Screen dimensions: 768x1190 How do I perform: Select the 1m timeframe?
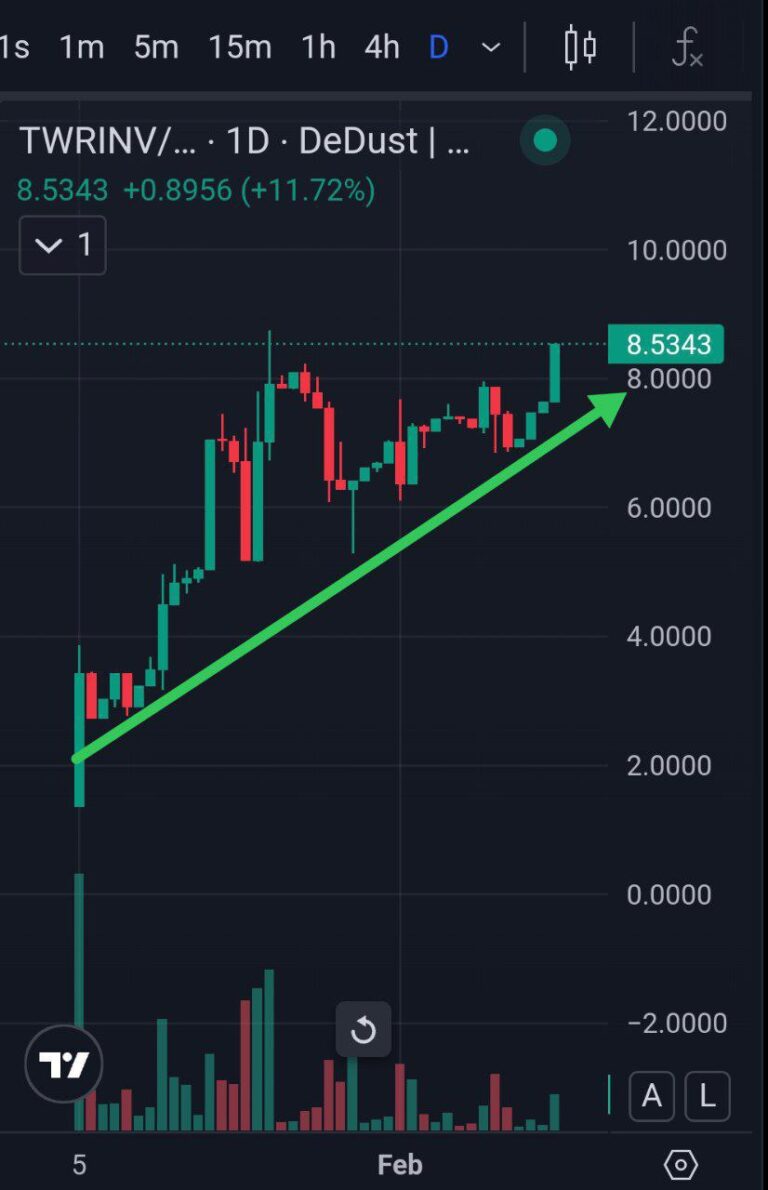pyautogui.click(x=82, y=47)
